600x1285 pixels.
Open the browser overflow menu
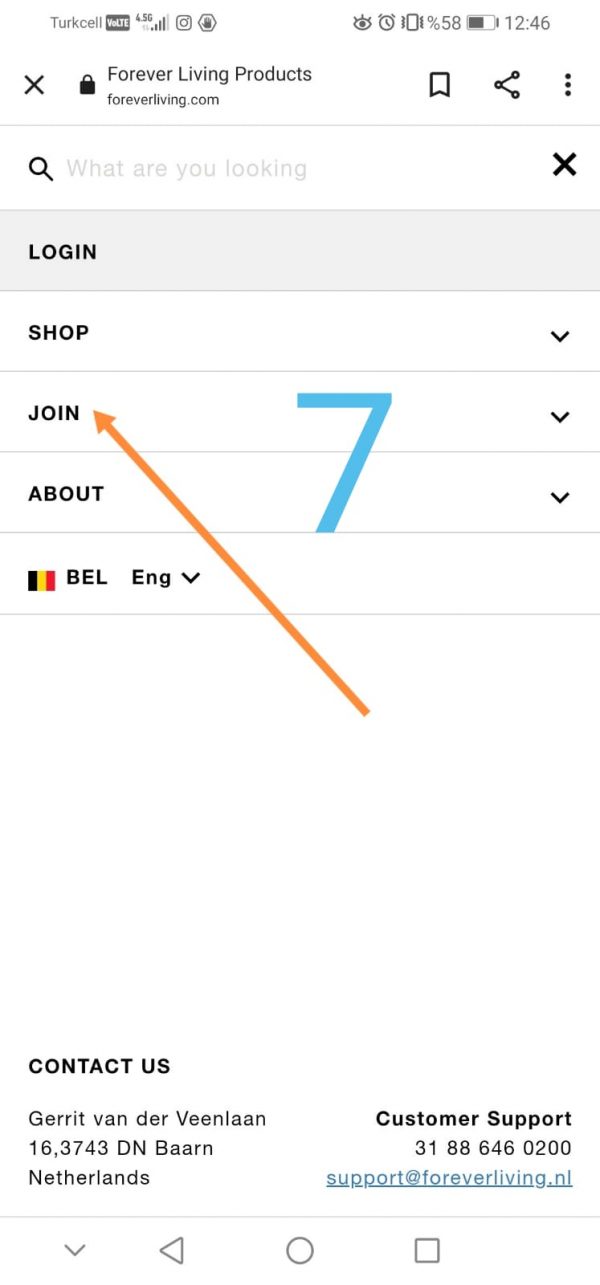point(567,85)
